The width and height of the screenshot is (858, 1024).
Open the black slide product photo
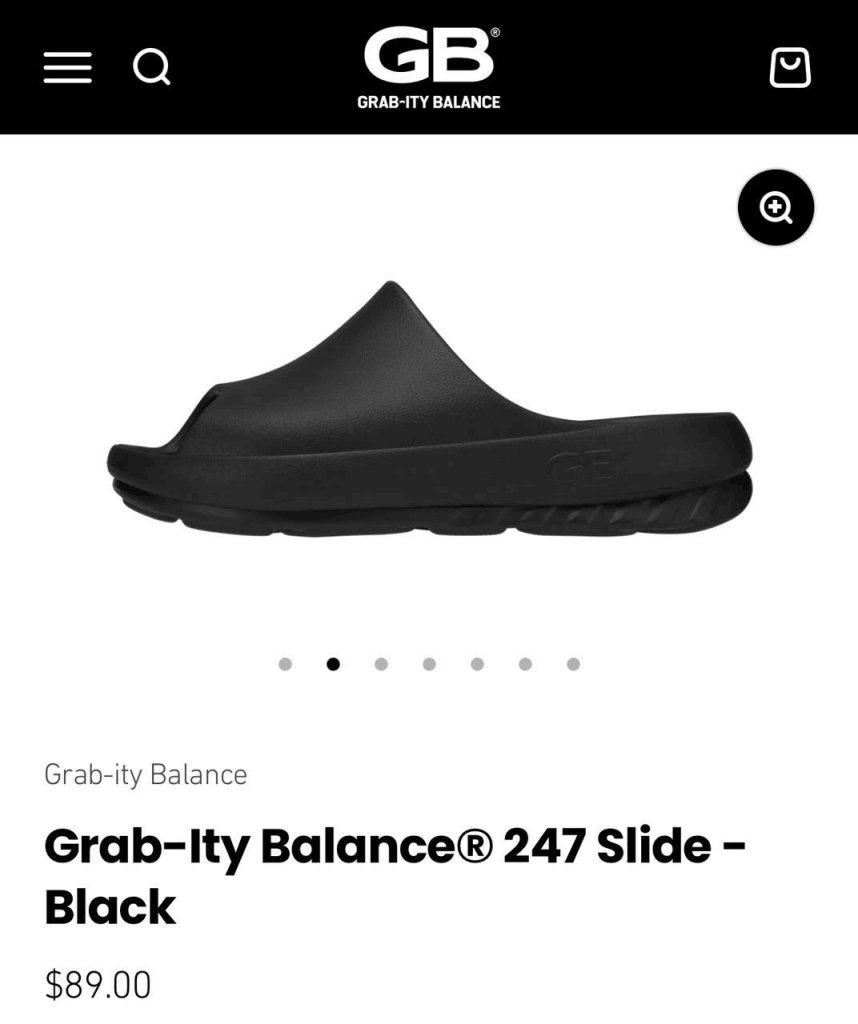coord(429,420)
